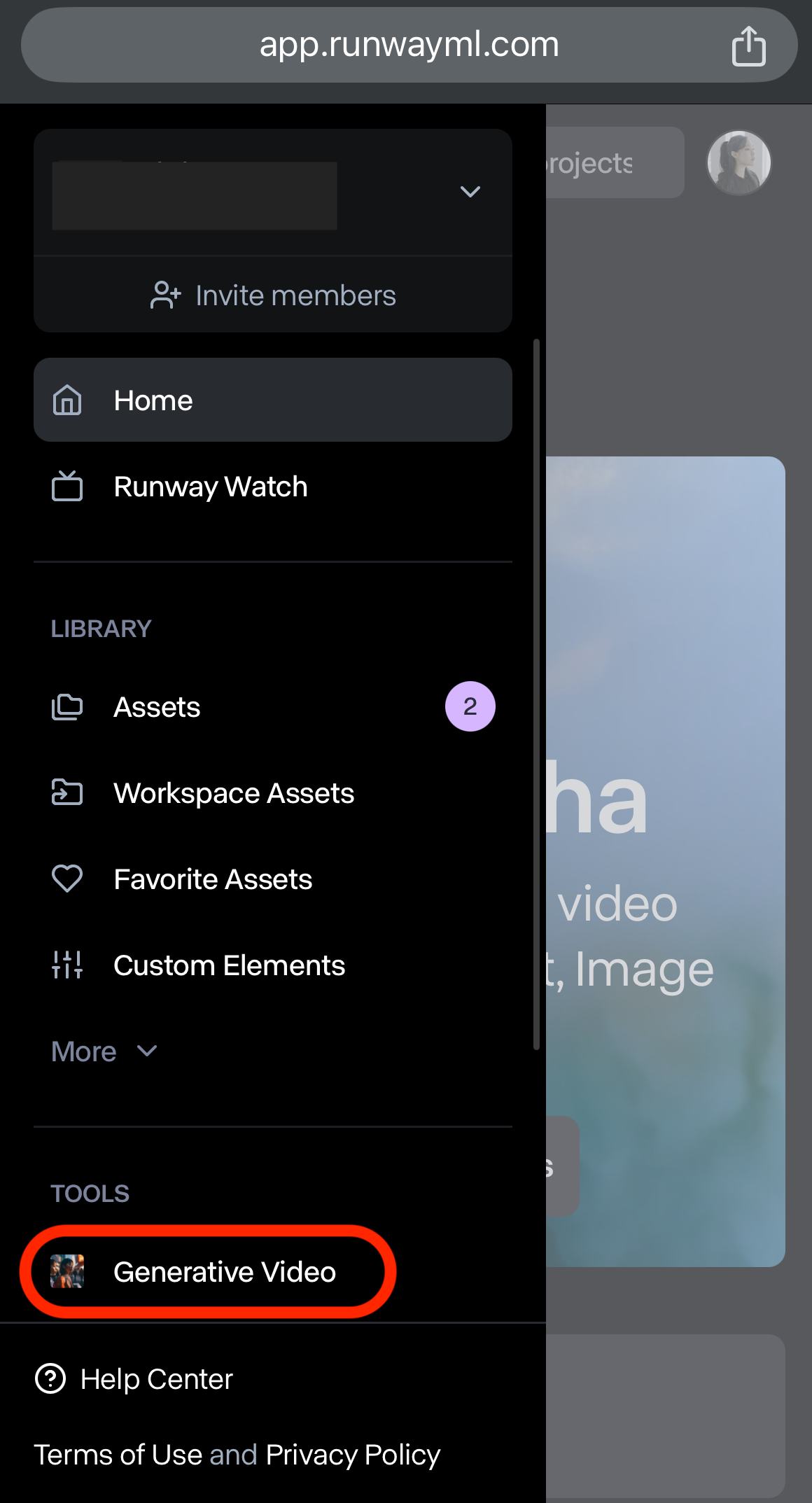This screenshot has width=812, height=1503.
Task: Open Workspace Assets
Action: coord(234,793)
